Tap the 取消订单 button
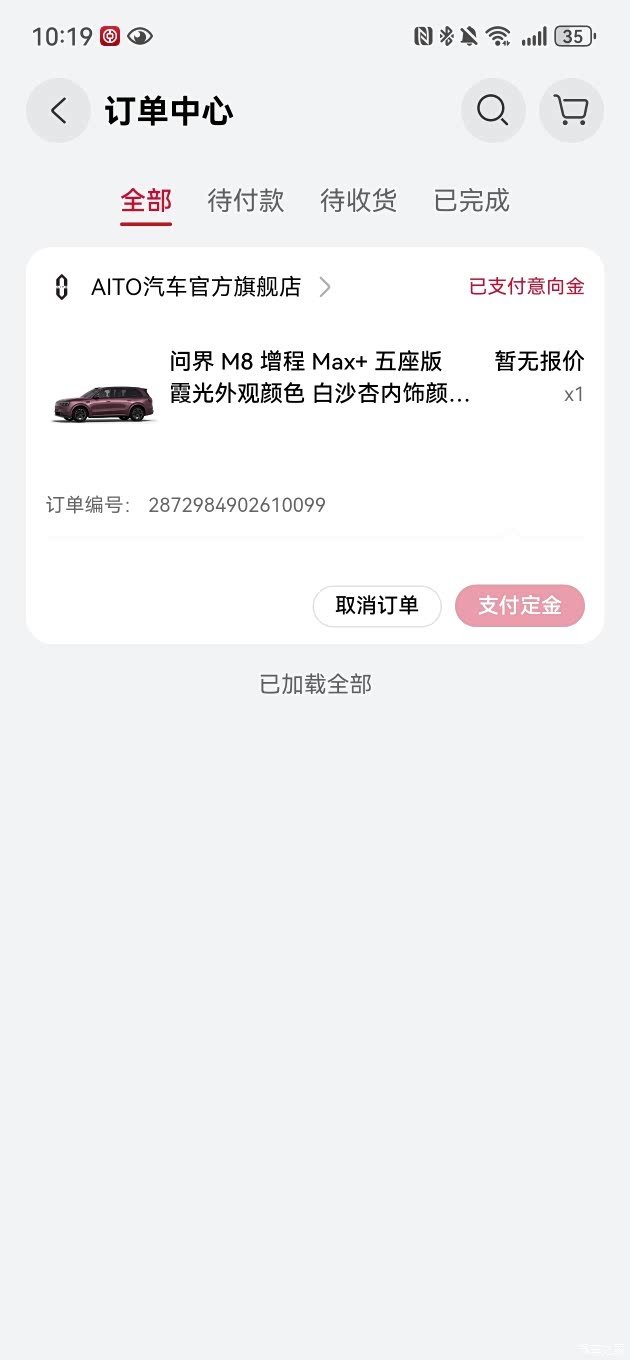Screen dimensions: 630x1360 [377, 606]
